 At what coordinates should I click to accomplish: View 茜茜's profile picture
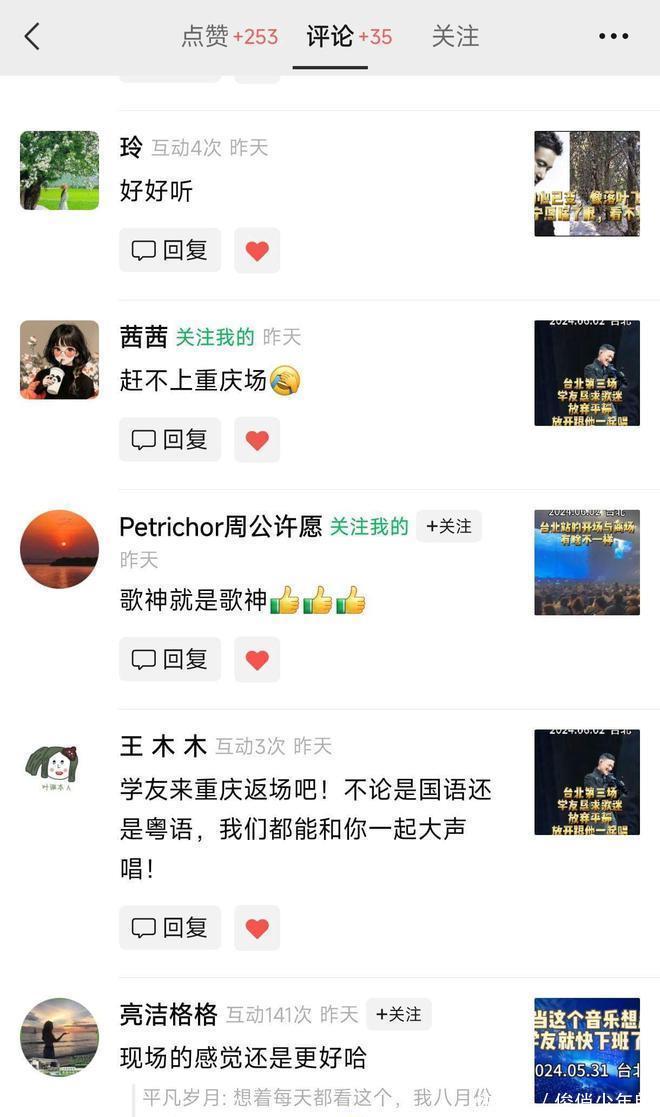click(59, 360)
